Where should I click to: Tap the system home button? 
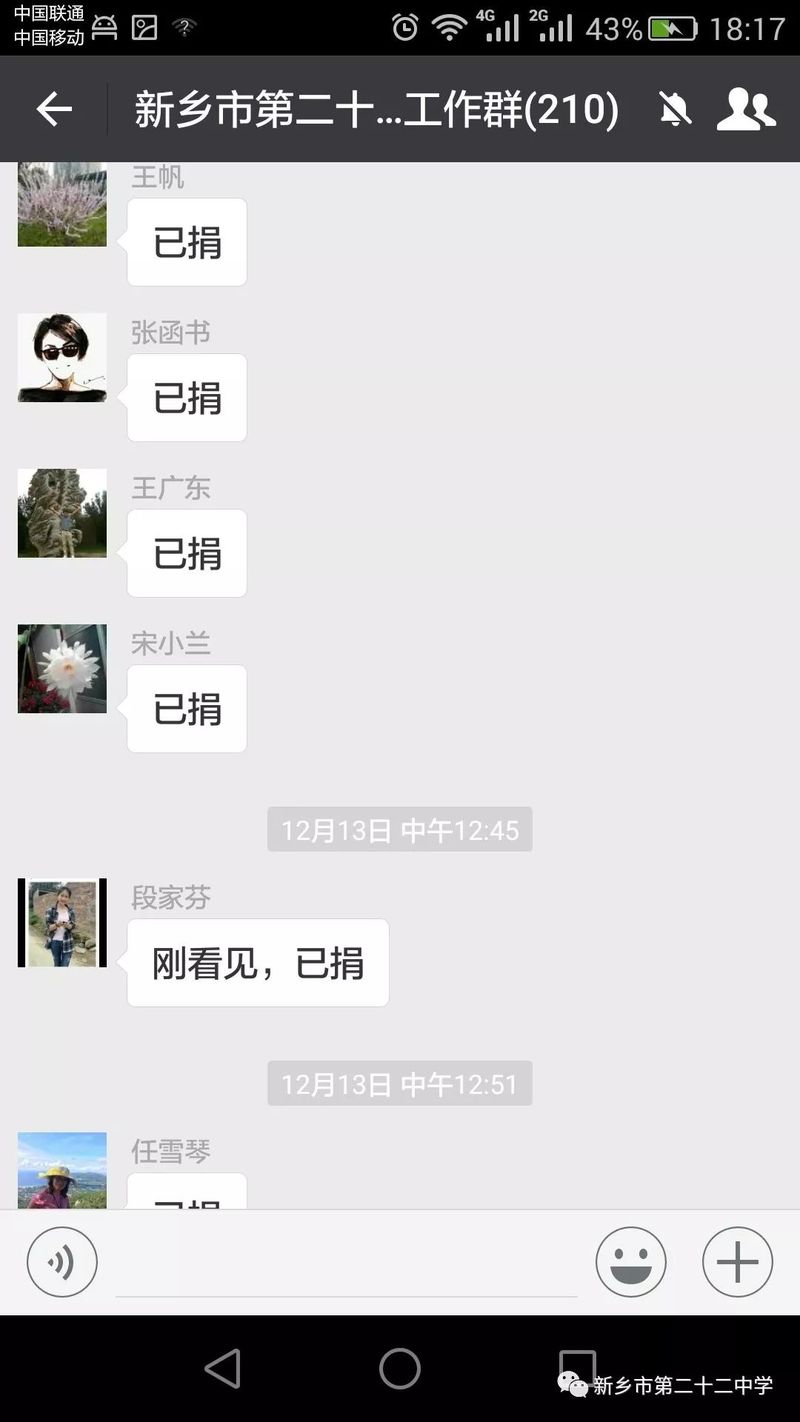click(400, 1369)
